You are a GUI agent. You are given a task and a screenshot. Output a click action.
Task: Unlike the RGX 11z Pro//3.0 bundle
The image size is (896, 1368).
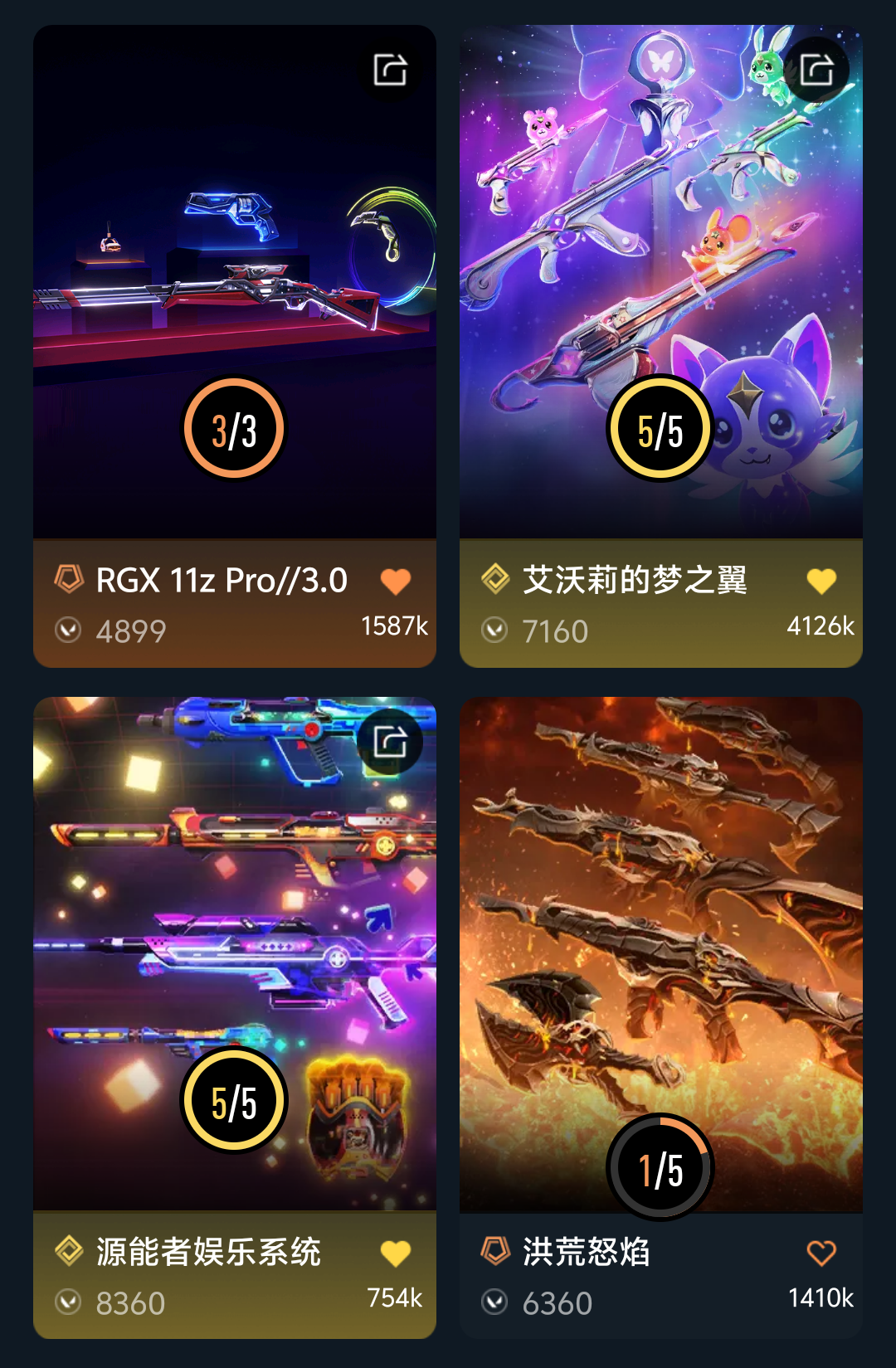pyautogui.click(x=396, y=582)
